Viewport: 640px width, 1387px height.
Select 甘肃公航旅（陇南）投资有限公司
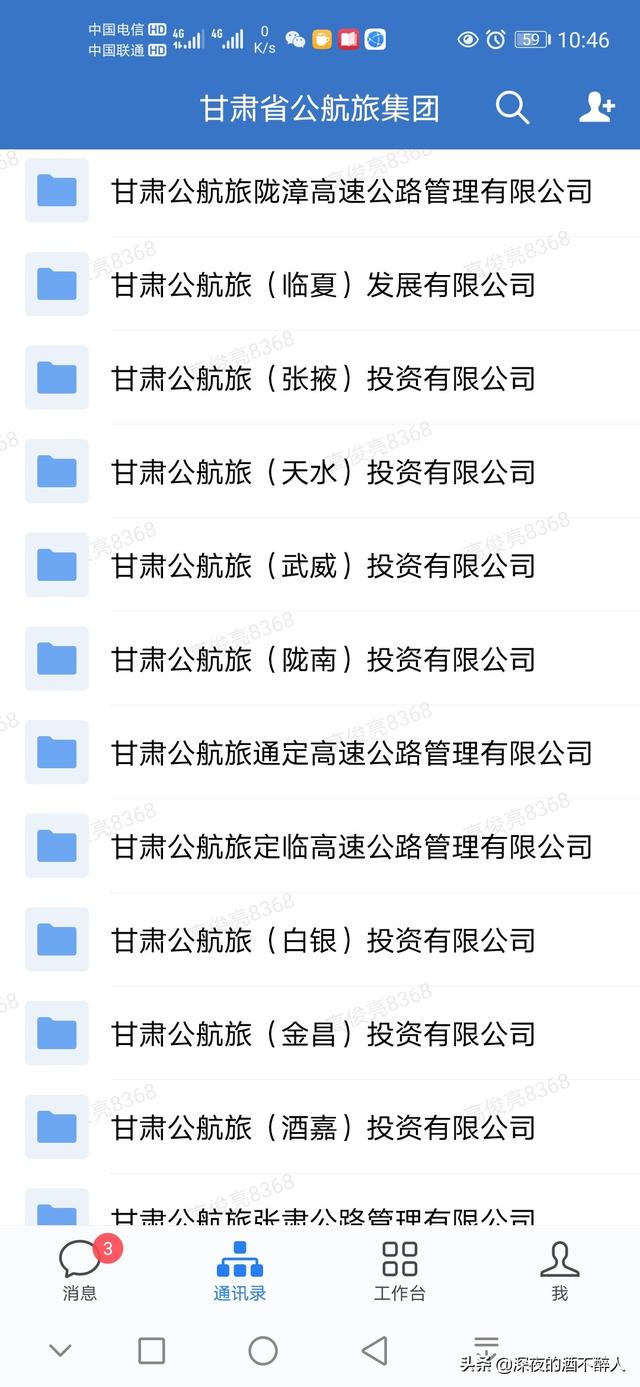(x=320, y=659)
